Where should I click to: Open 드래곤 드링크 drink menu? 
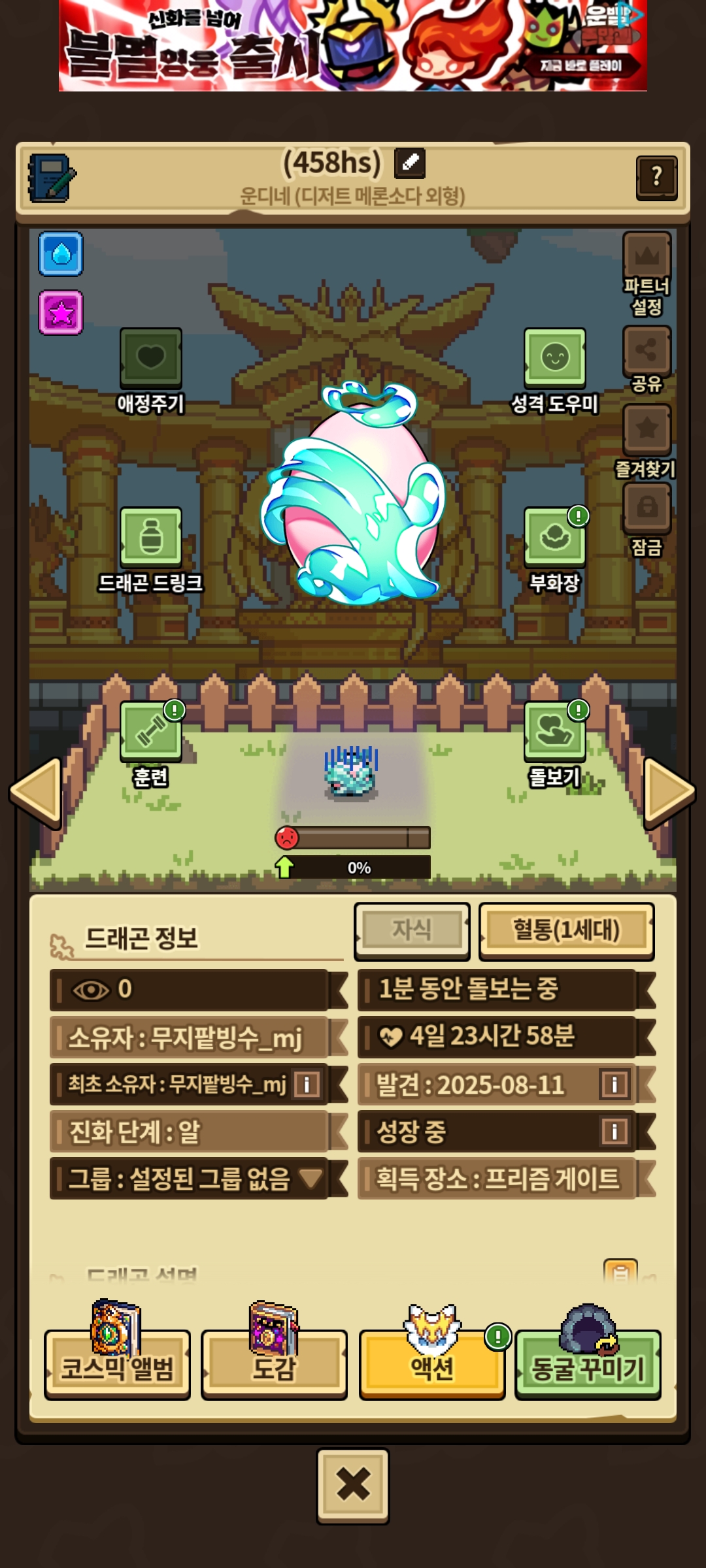(151, 538)
